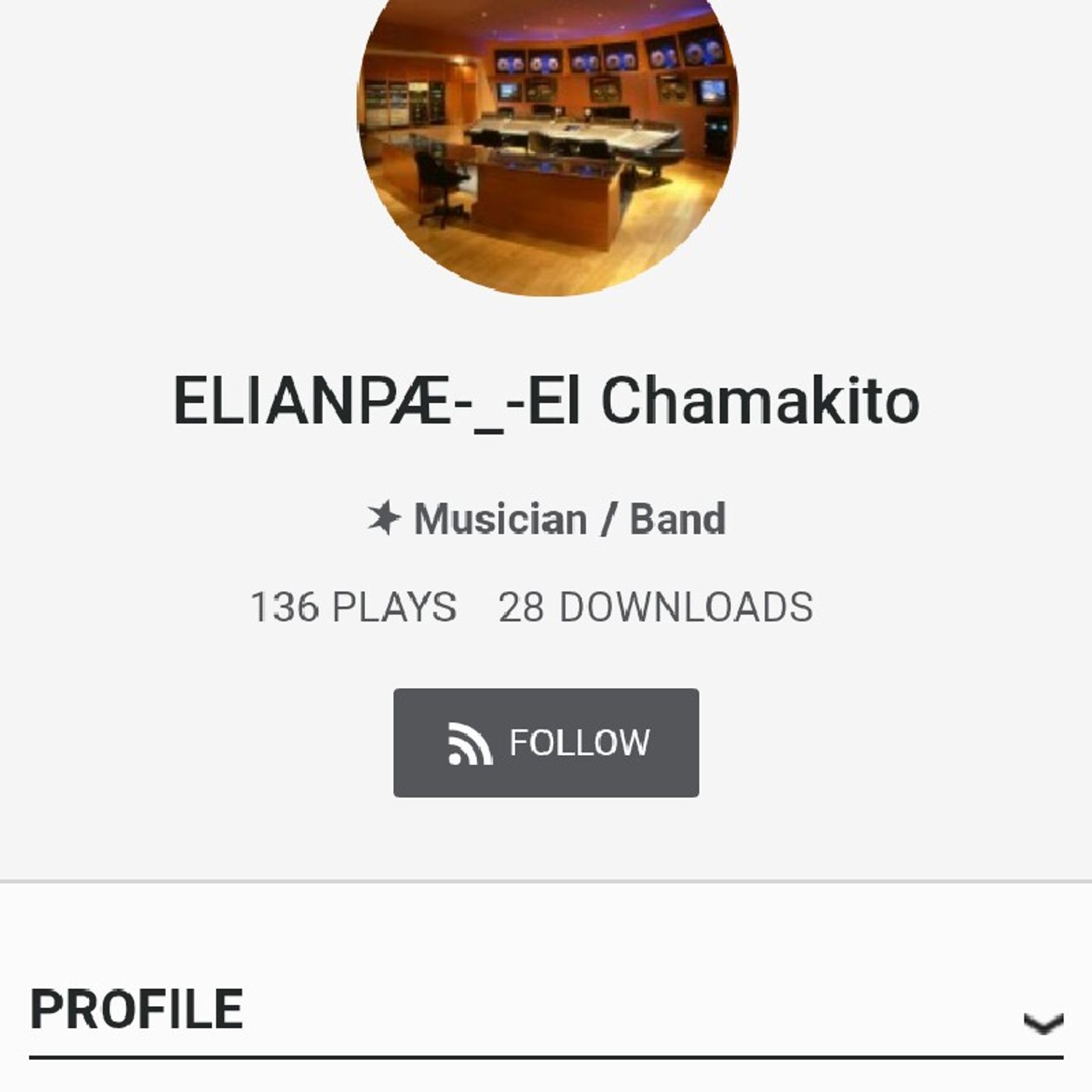Open the studio profile picture
Screen dimensions: 1092x1092
[x=547, y=139]
